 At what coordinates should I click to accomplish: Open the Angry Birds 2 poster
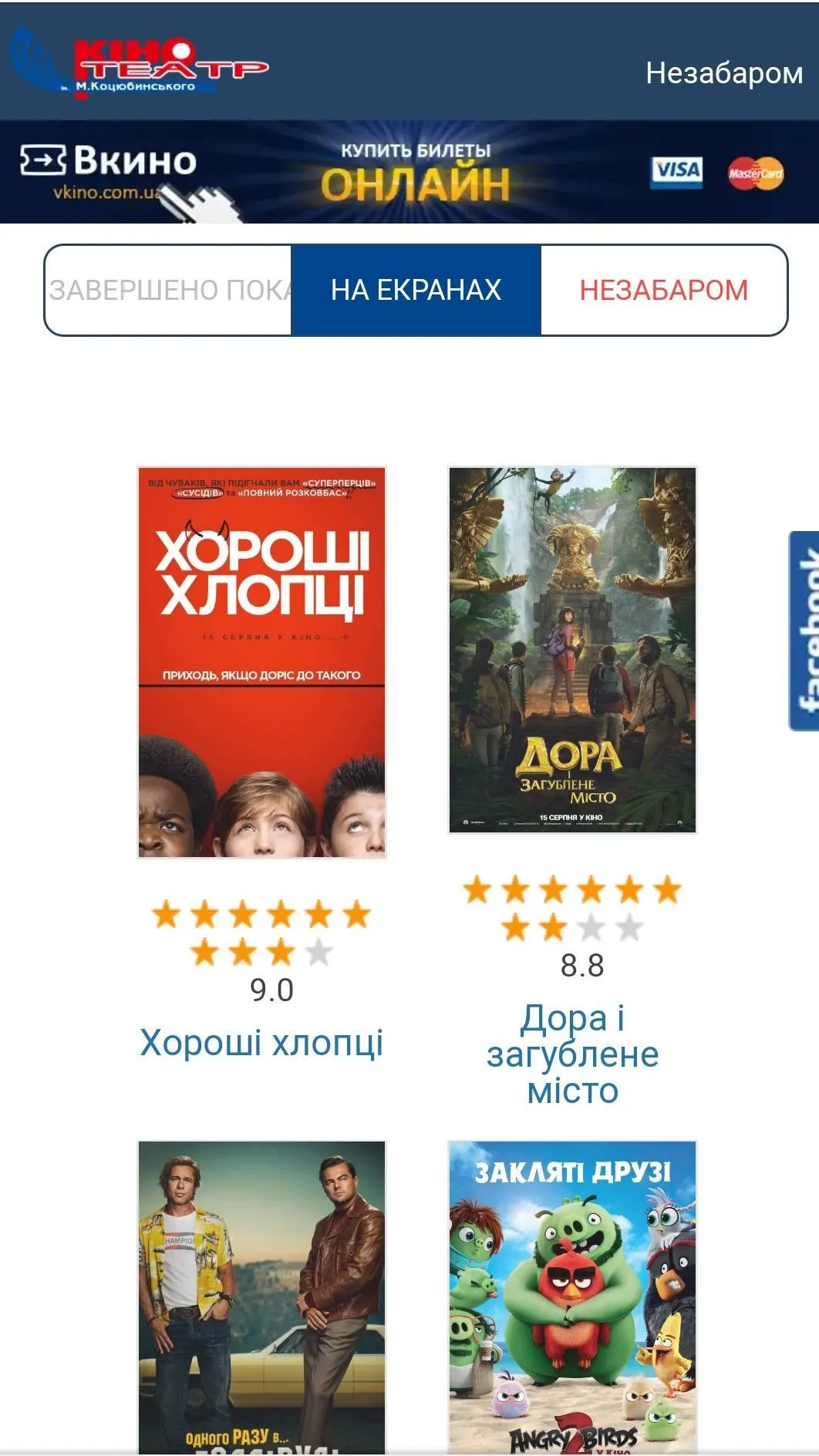point(572,1295)
